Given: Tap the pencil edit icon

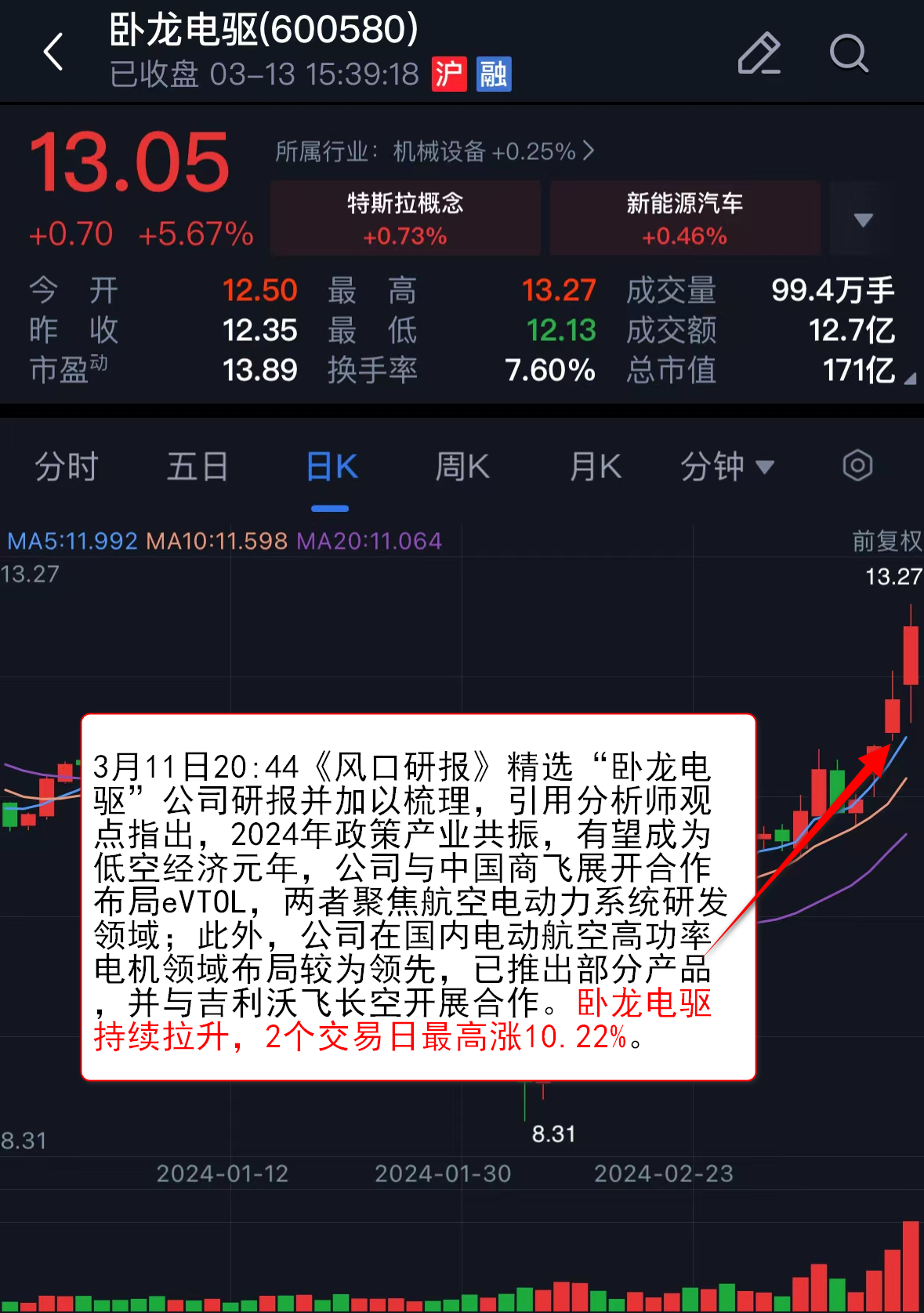Looking at the screenshot, I should 759,53.
